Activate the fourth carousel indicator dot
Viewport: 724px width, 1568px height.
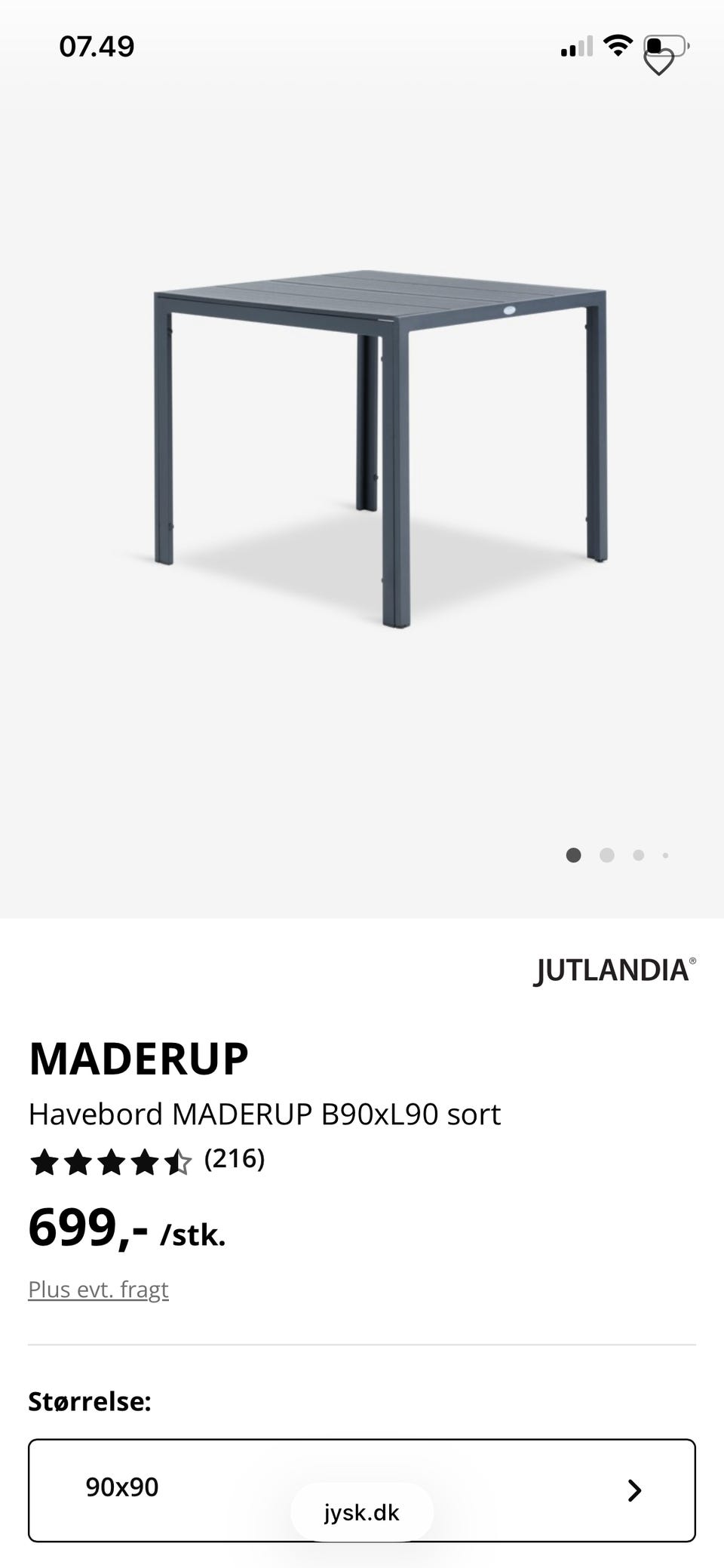tap(665, 855)
